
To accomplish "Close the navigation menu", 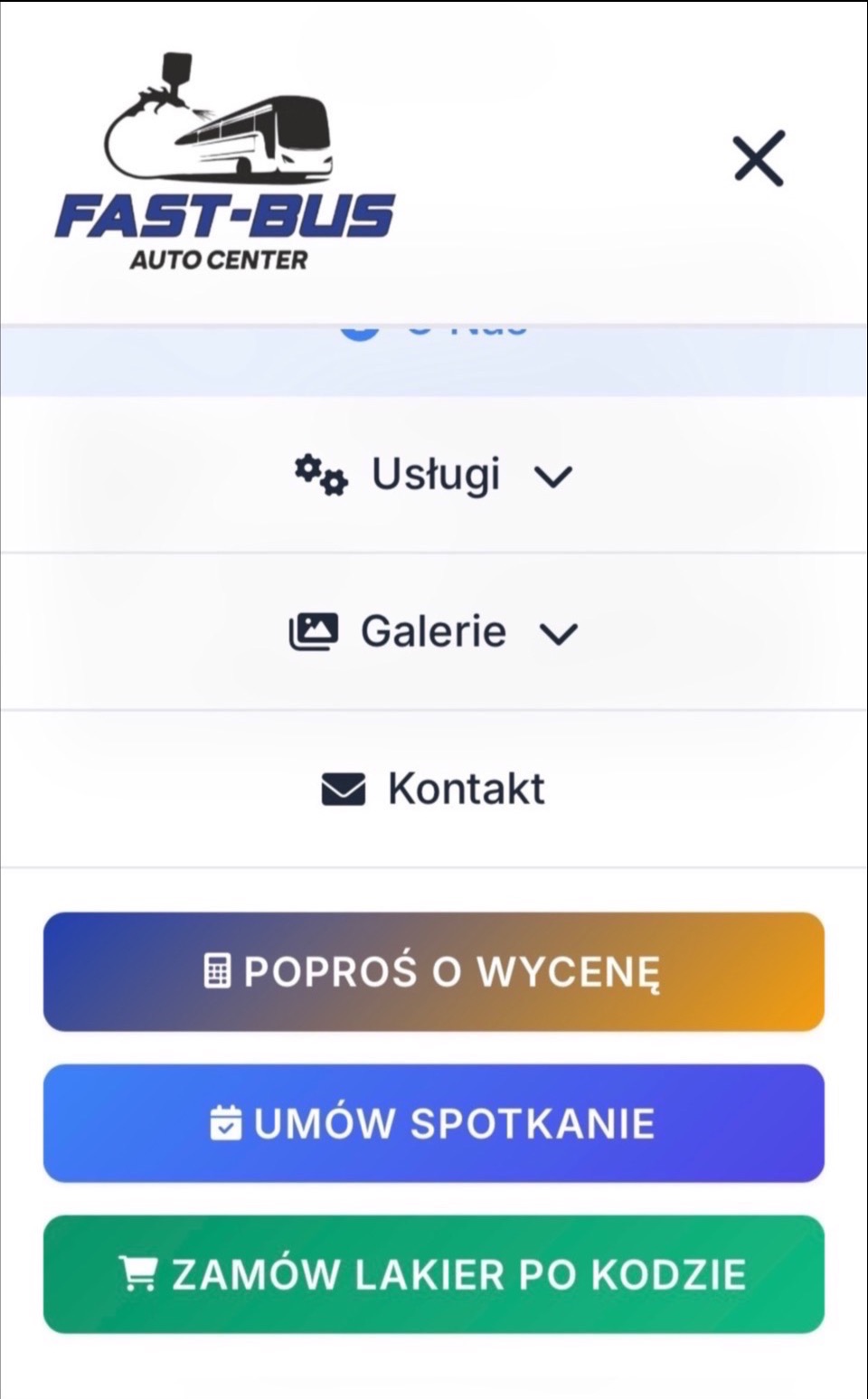I will [758, 160].
